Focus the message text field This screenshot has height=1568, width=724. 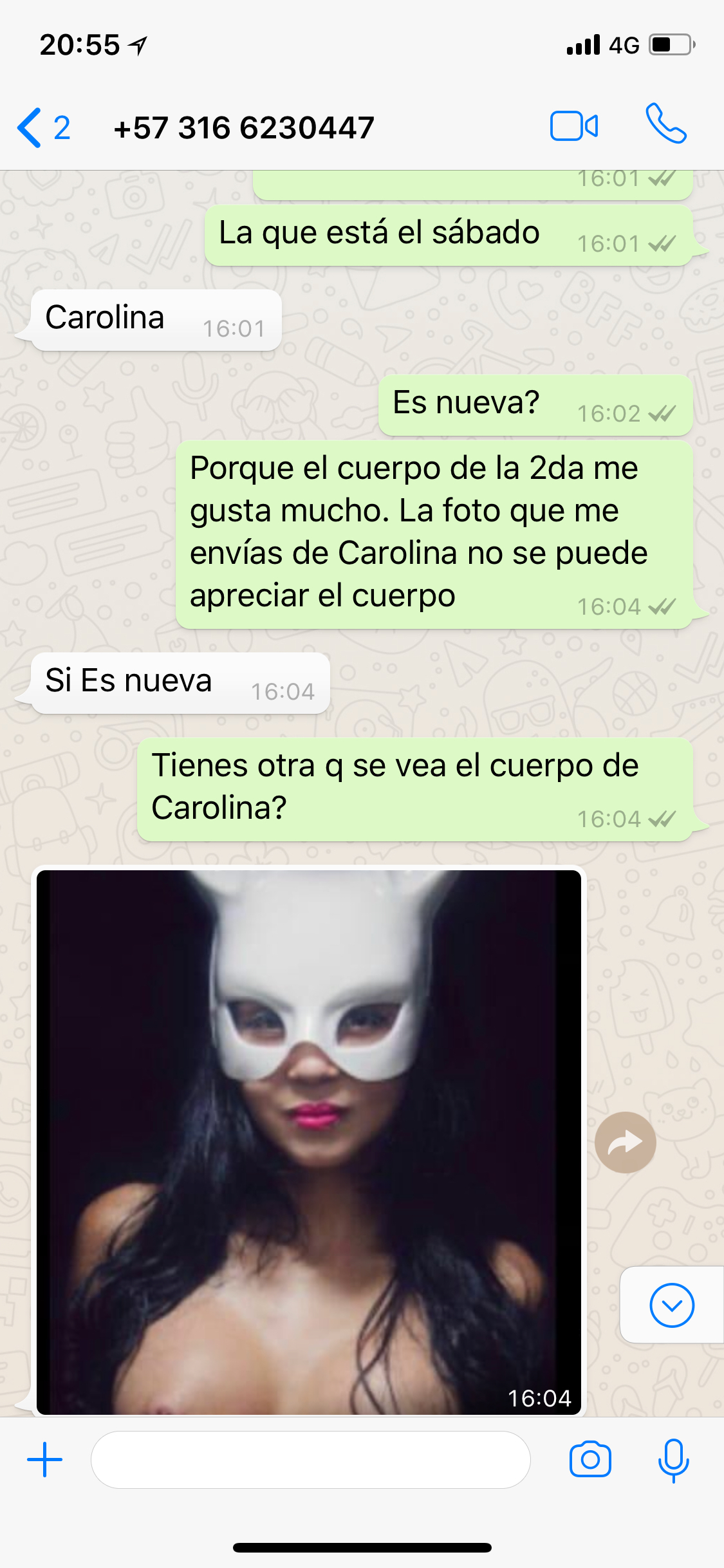pos(311,1459)
